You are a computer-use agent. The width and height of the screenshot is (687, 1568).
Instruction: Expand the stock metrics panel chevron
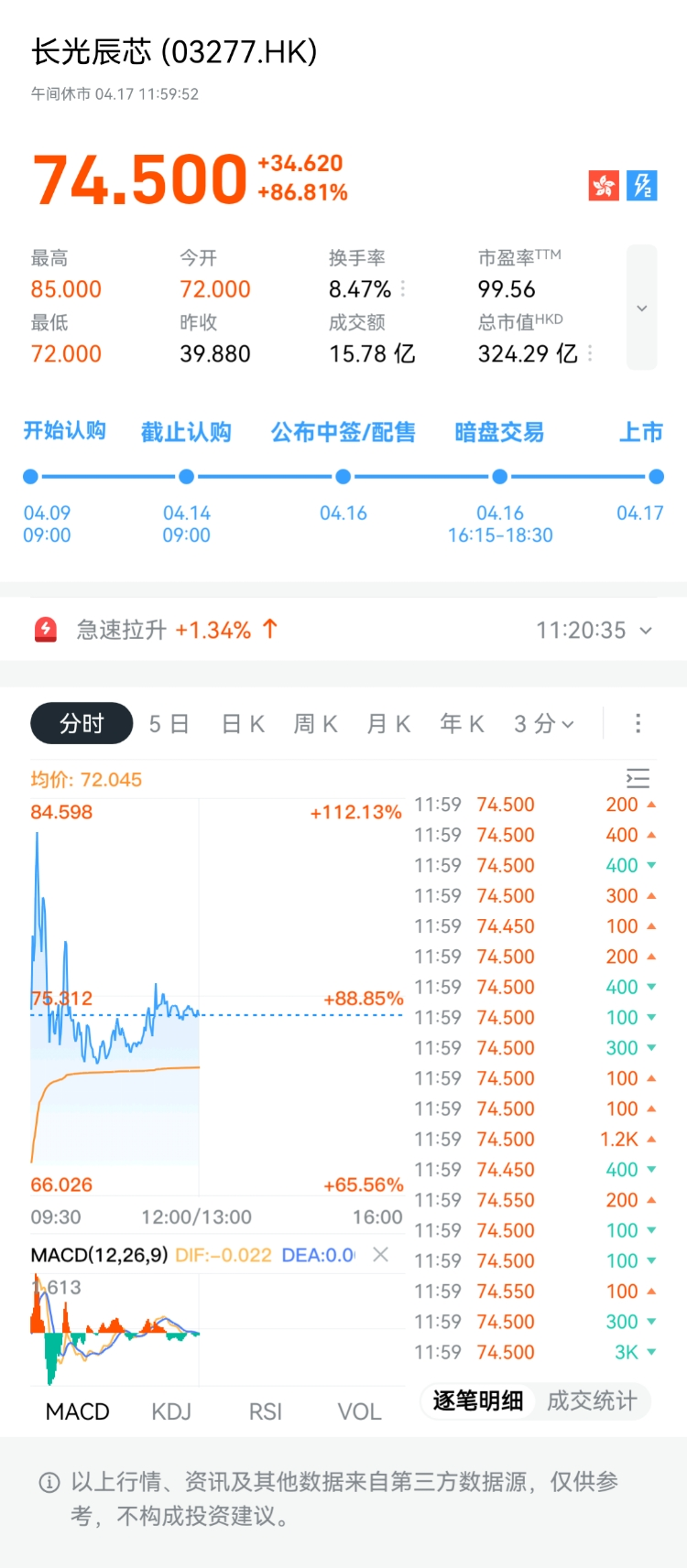tap(642, 308)
